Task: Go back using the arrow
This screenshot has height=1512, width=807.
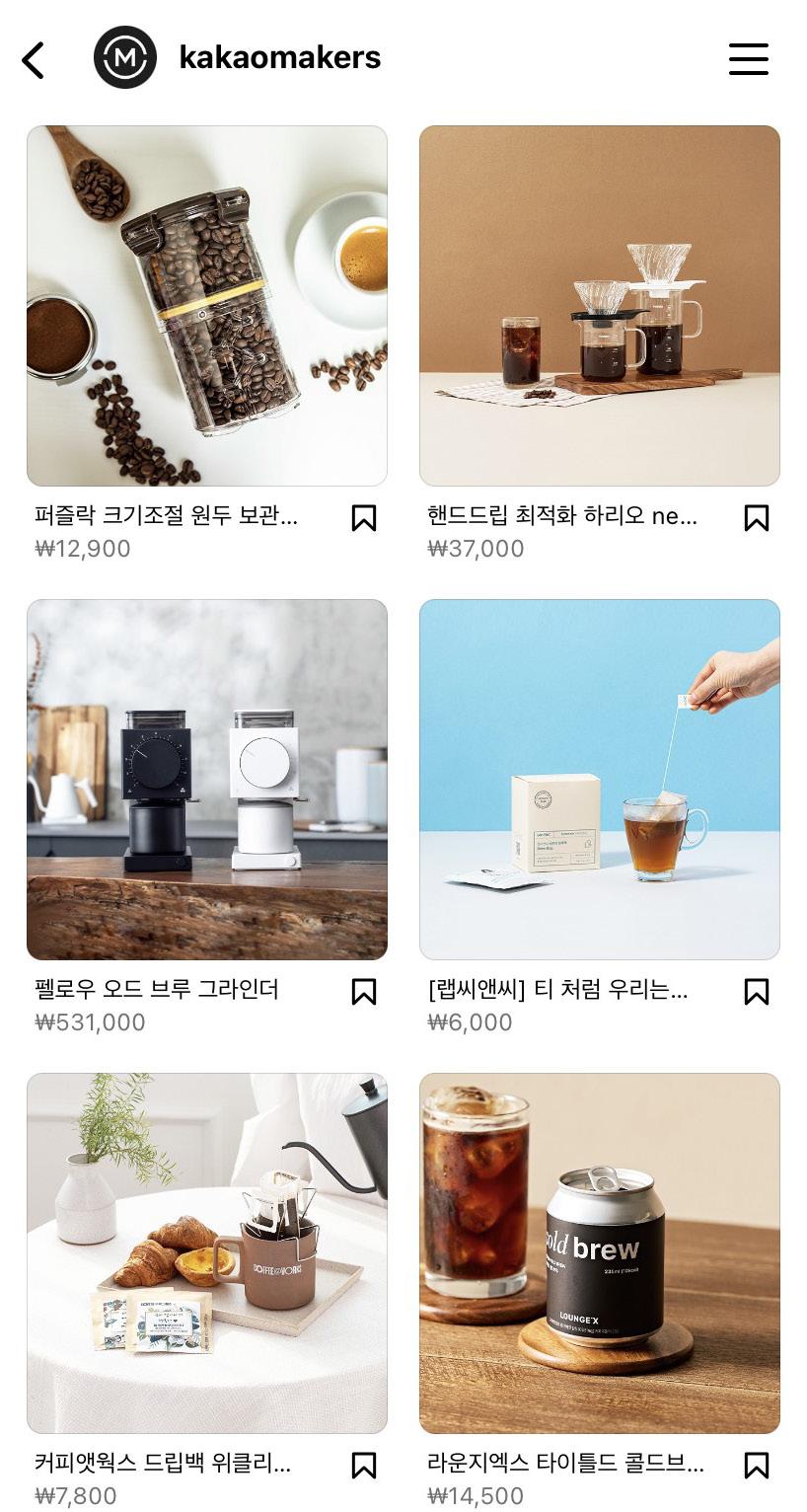Action: tap(34, 60)
